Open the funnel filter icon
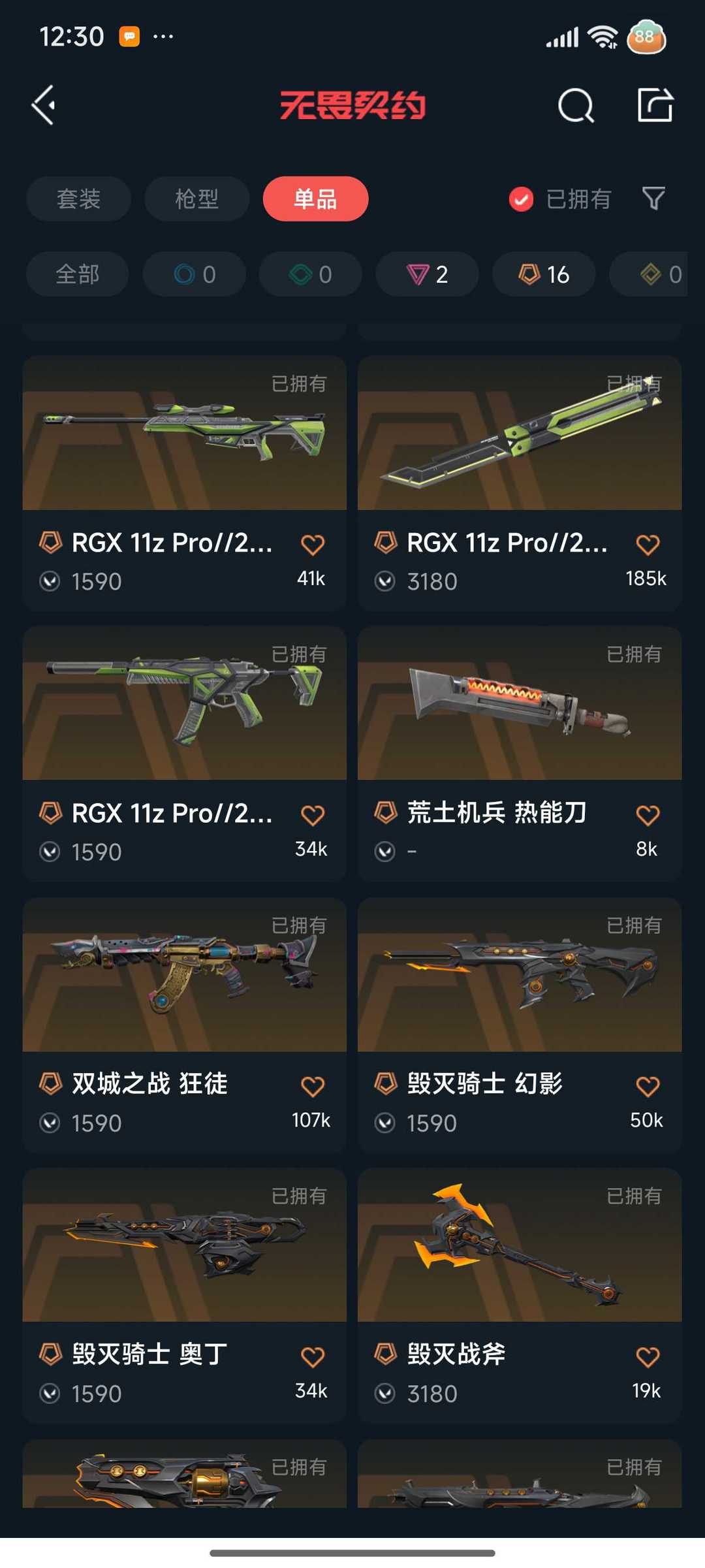 [x=653, y=199]
